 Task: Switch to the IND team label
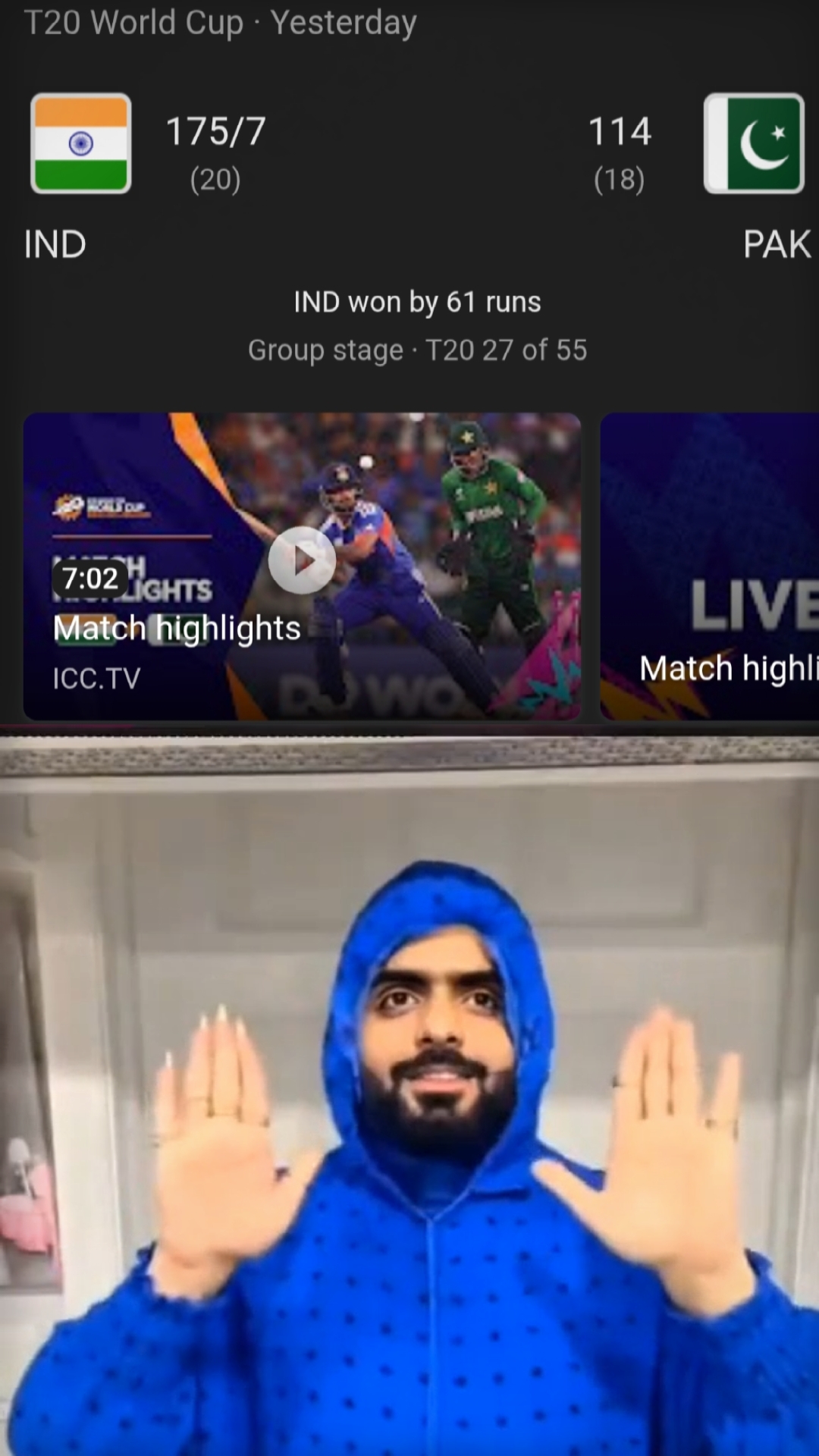tap(54, 244)
